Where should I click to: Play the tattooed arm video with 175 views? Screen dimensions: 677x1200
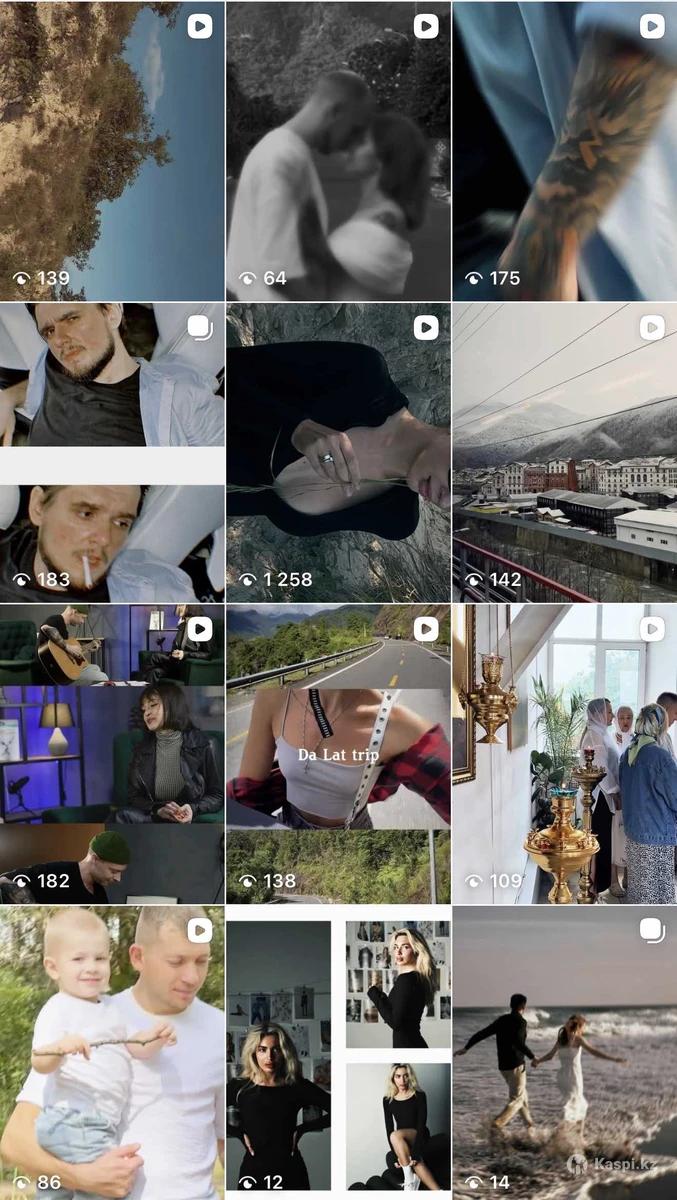click(565, 150)
